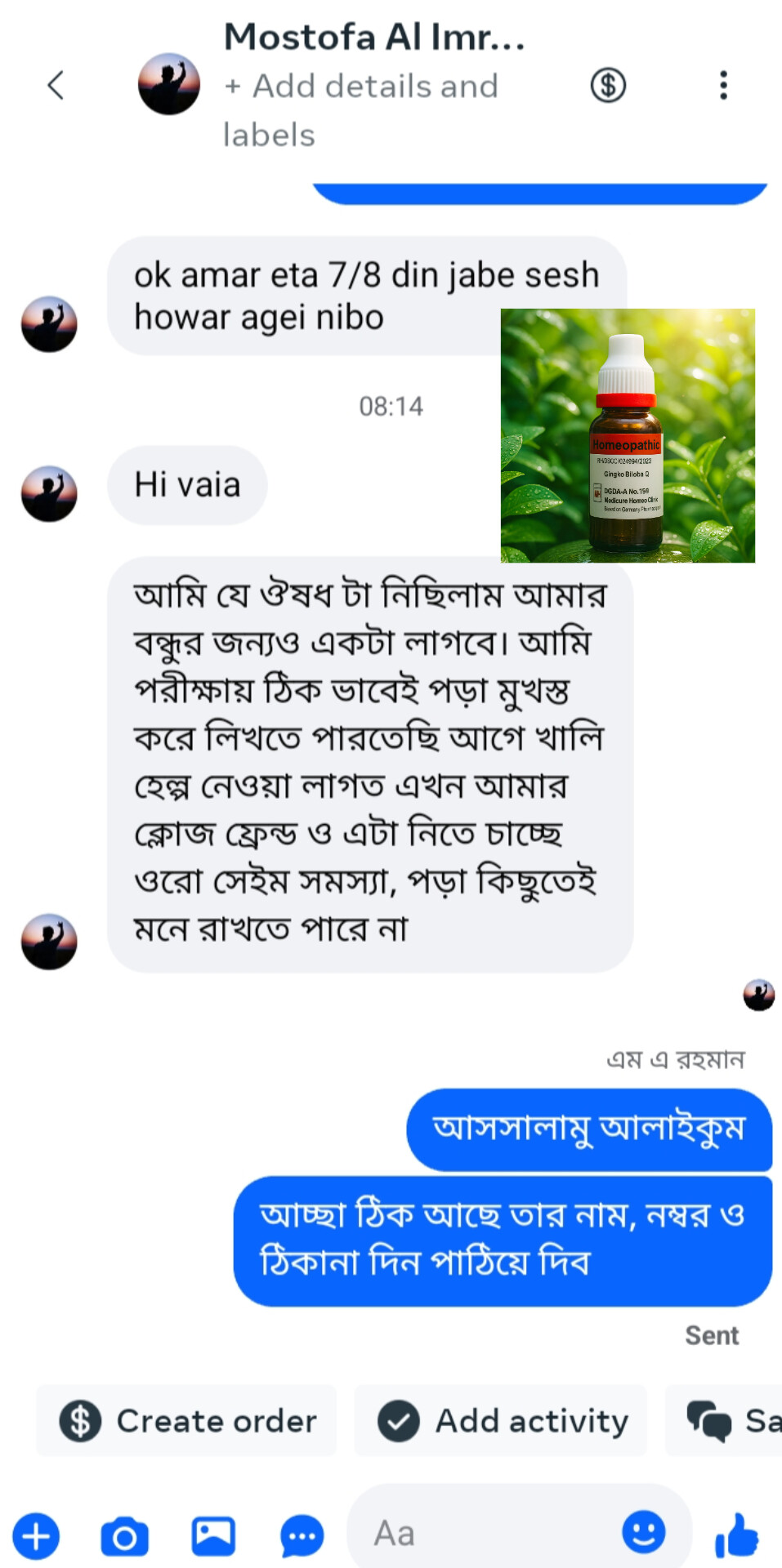Open the plus attachments menu
Viewport: 782px width, 1568px height.
pos(36,1536)
